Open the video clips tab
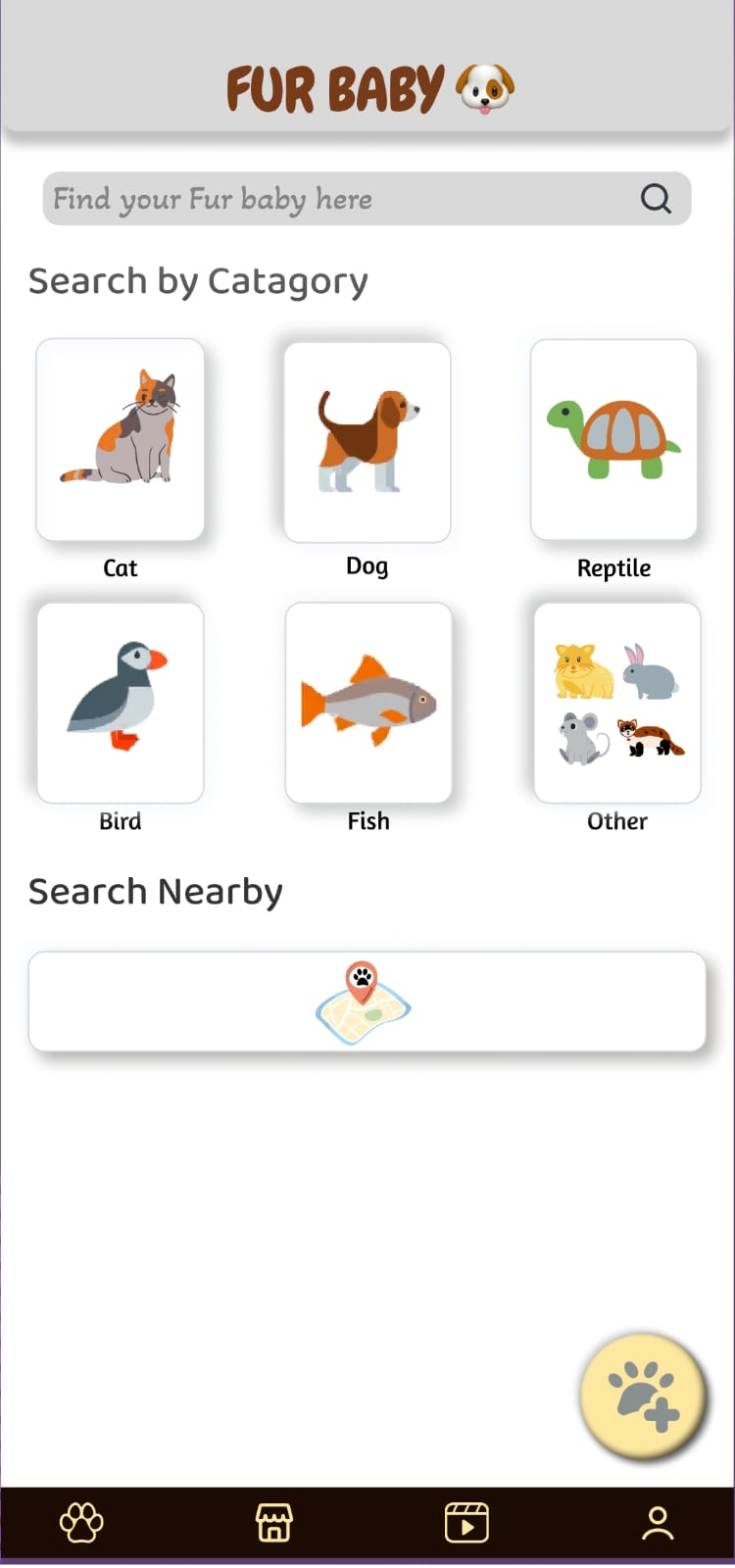 click(466, 1523)
